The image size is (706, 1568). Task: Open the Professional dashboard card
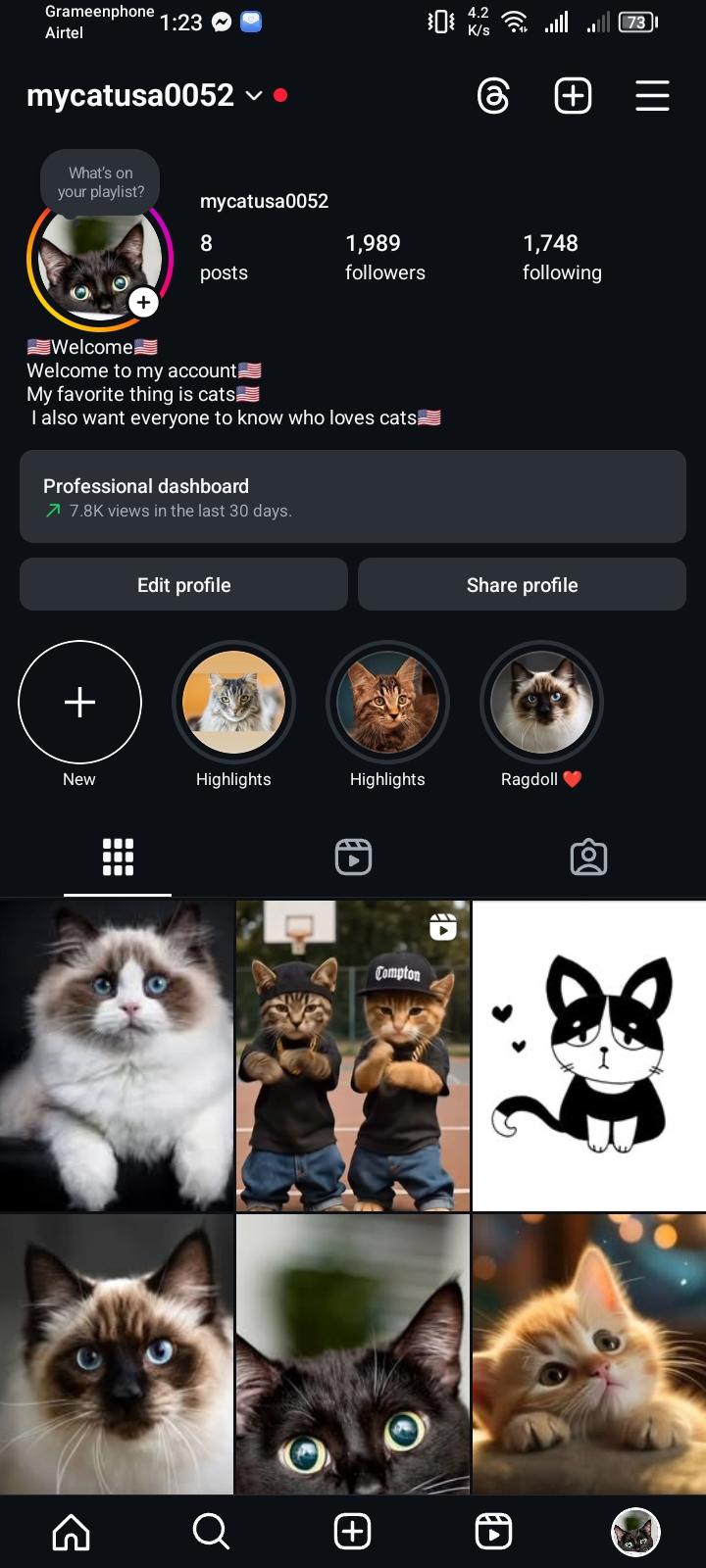point(353,497)
